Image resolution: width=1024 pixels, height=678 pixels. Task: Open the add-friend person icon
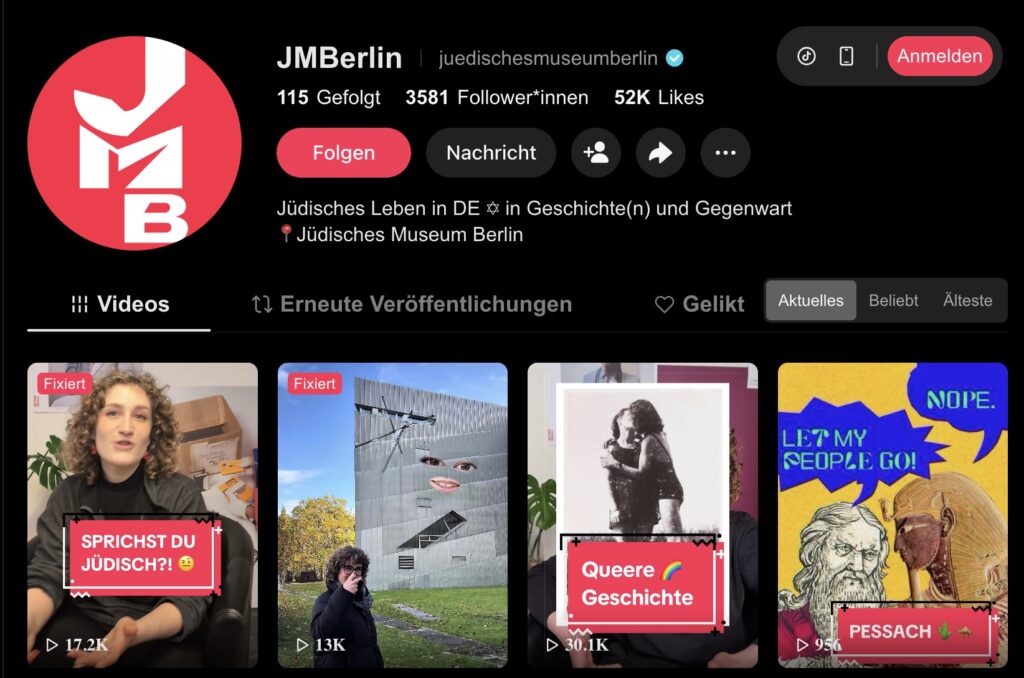(596, 153)
